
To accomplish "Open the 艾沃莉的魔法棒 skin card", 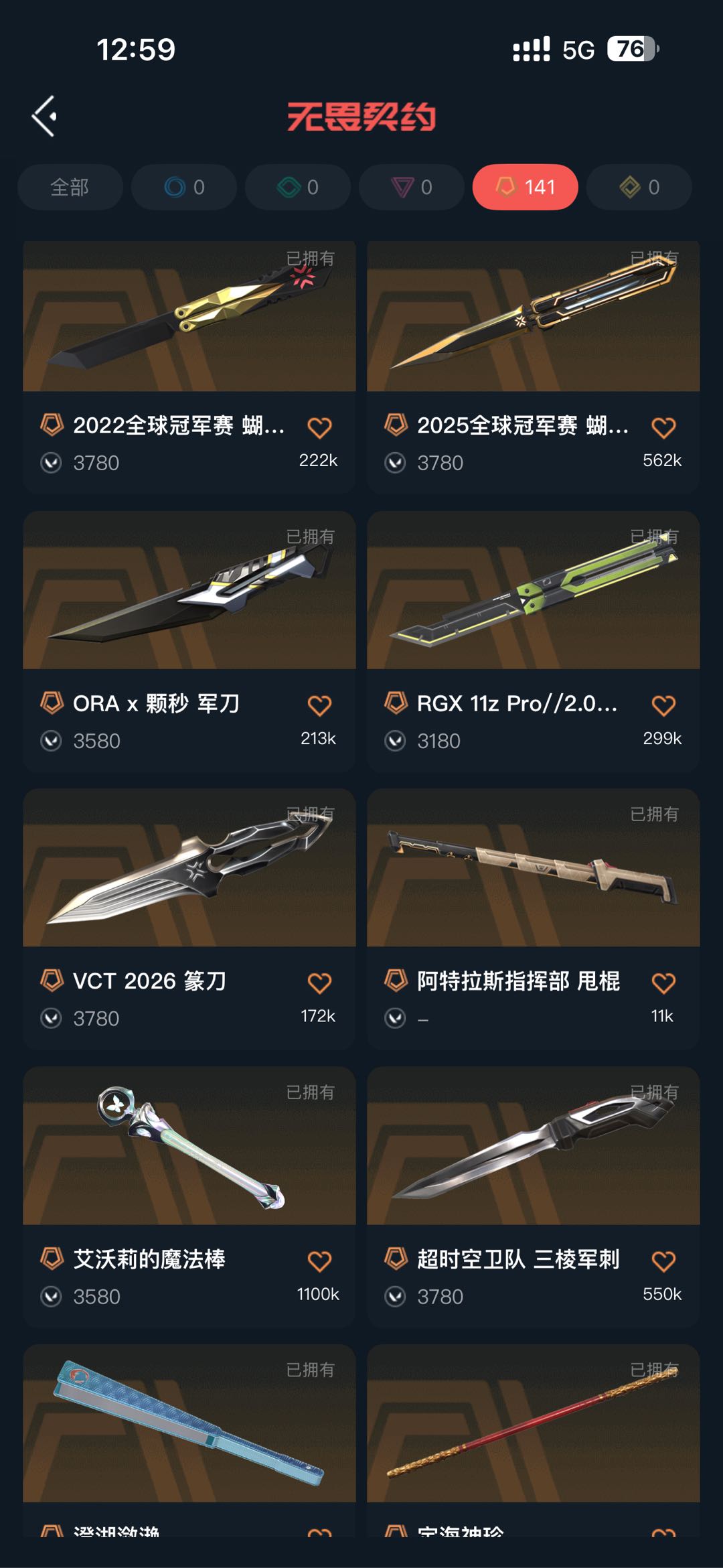I will tap(189, 1147).
